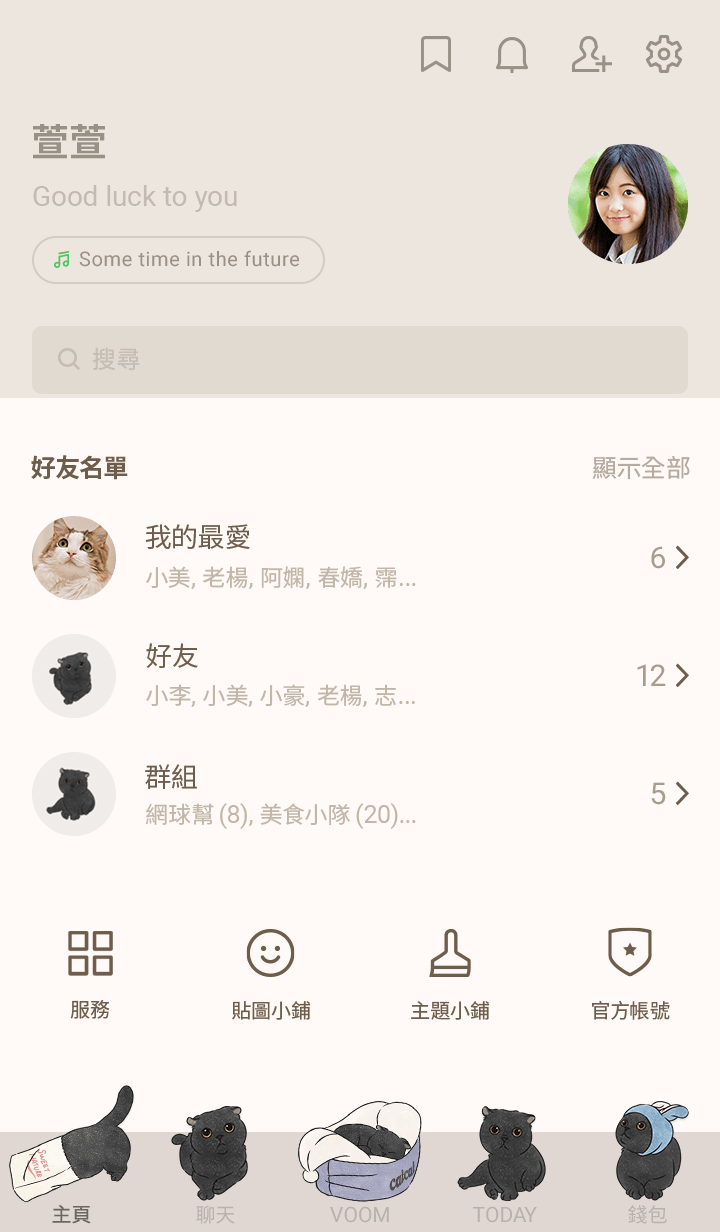Image resolution: width=720 pixels, height=1232 pixels.
Task: Expand the 好友 list of 12
Action: 360,676
